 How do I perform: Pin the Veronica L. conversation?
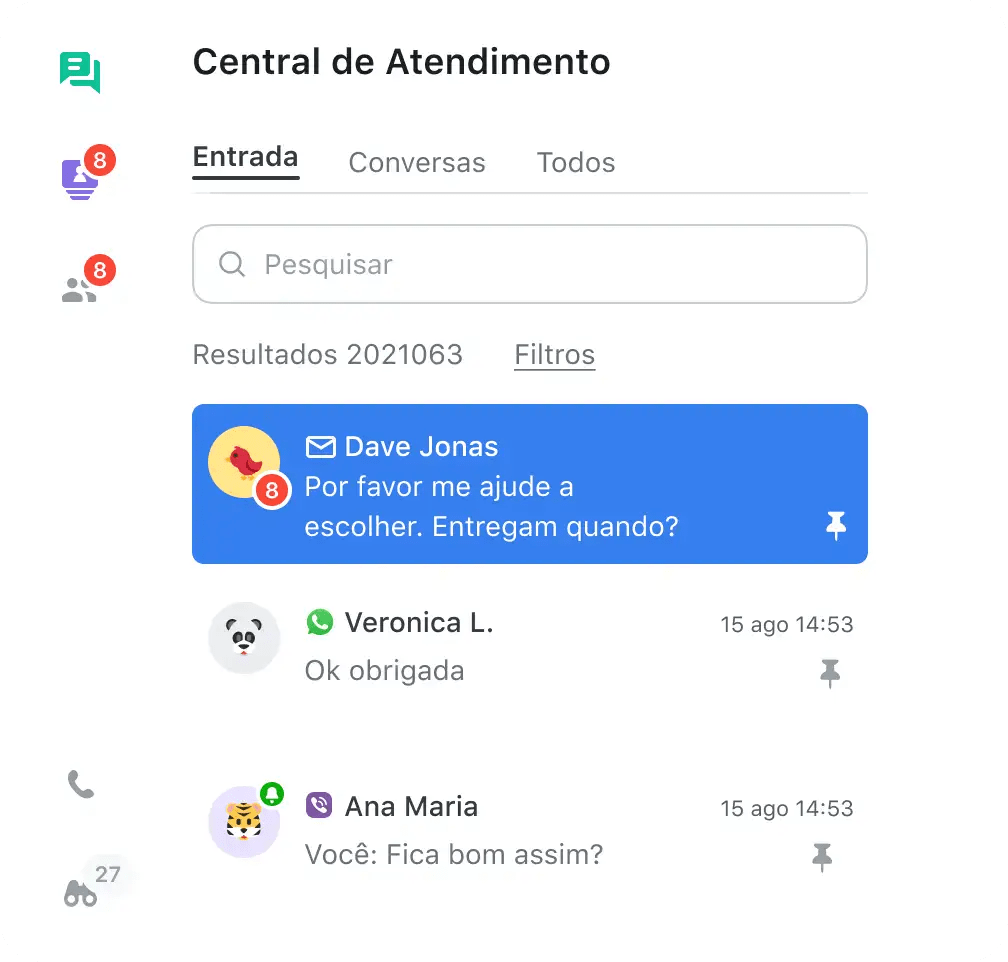coord(830,674)
